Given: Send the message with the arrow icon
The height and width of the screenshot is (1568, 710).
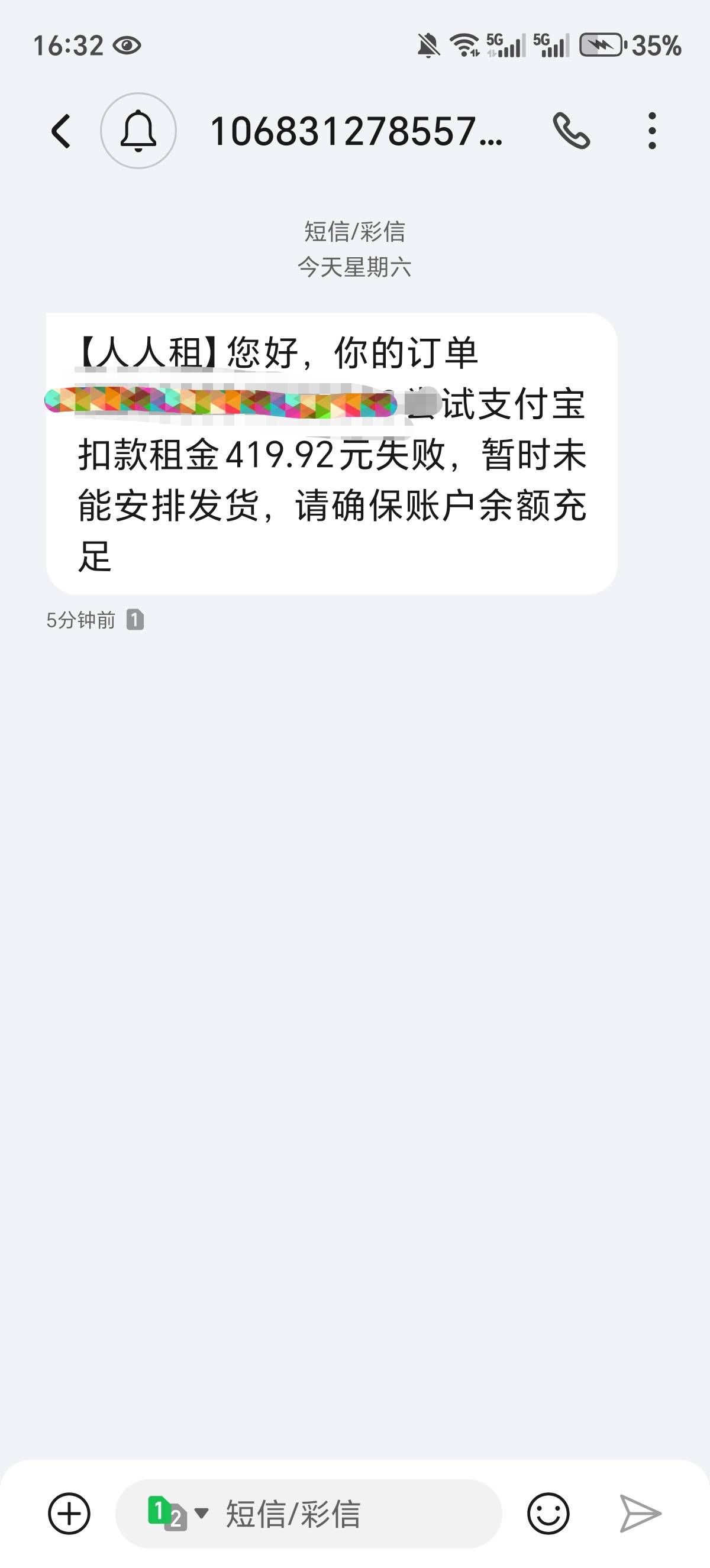Looking at the screenshot, I should click(x=641, y=1514).
